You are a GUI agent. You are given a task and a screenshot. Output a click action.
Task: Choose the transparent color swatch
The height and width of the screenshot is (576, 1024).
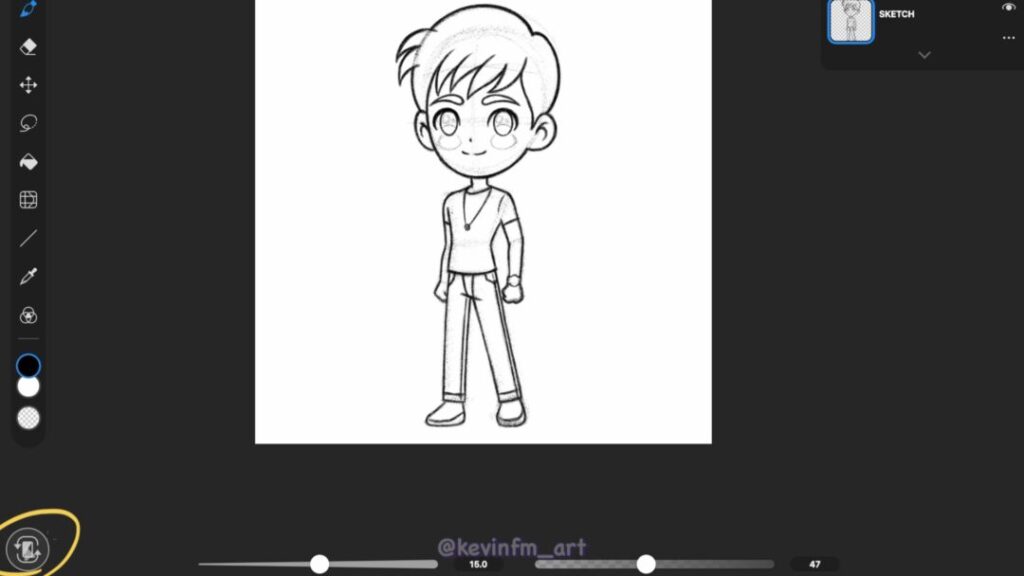(28, 418)
